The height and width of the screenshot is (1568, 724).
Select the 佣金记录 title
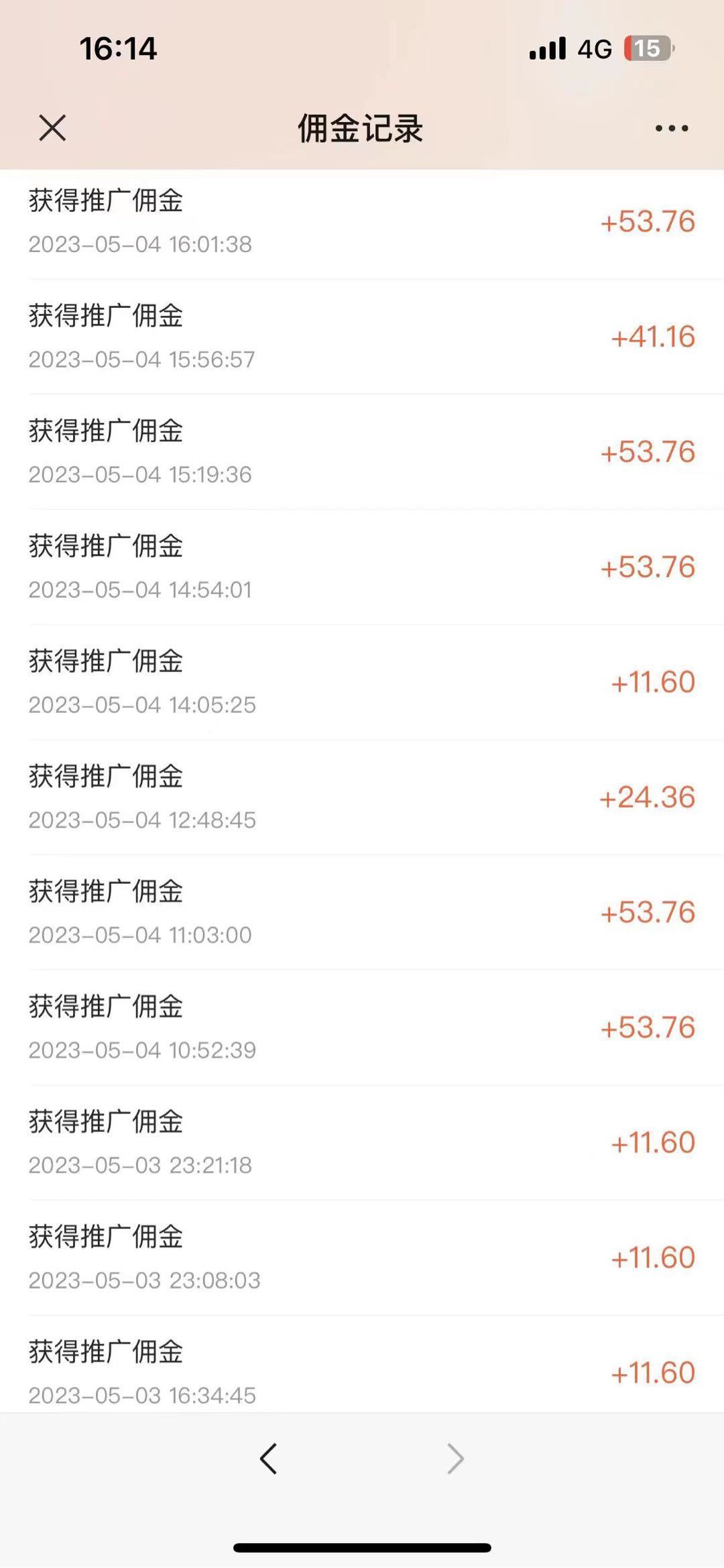pyautogui.click(x=361, y=129)
